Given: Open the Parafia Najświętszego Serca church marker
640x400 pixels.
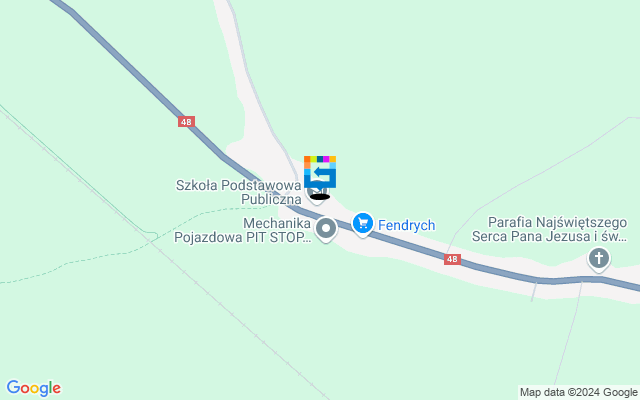Looking at the screenshot, I should pyautogui.click(x=599, y=259).
